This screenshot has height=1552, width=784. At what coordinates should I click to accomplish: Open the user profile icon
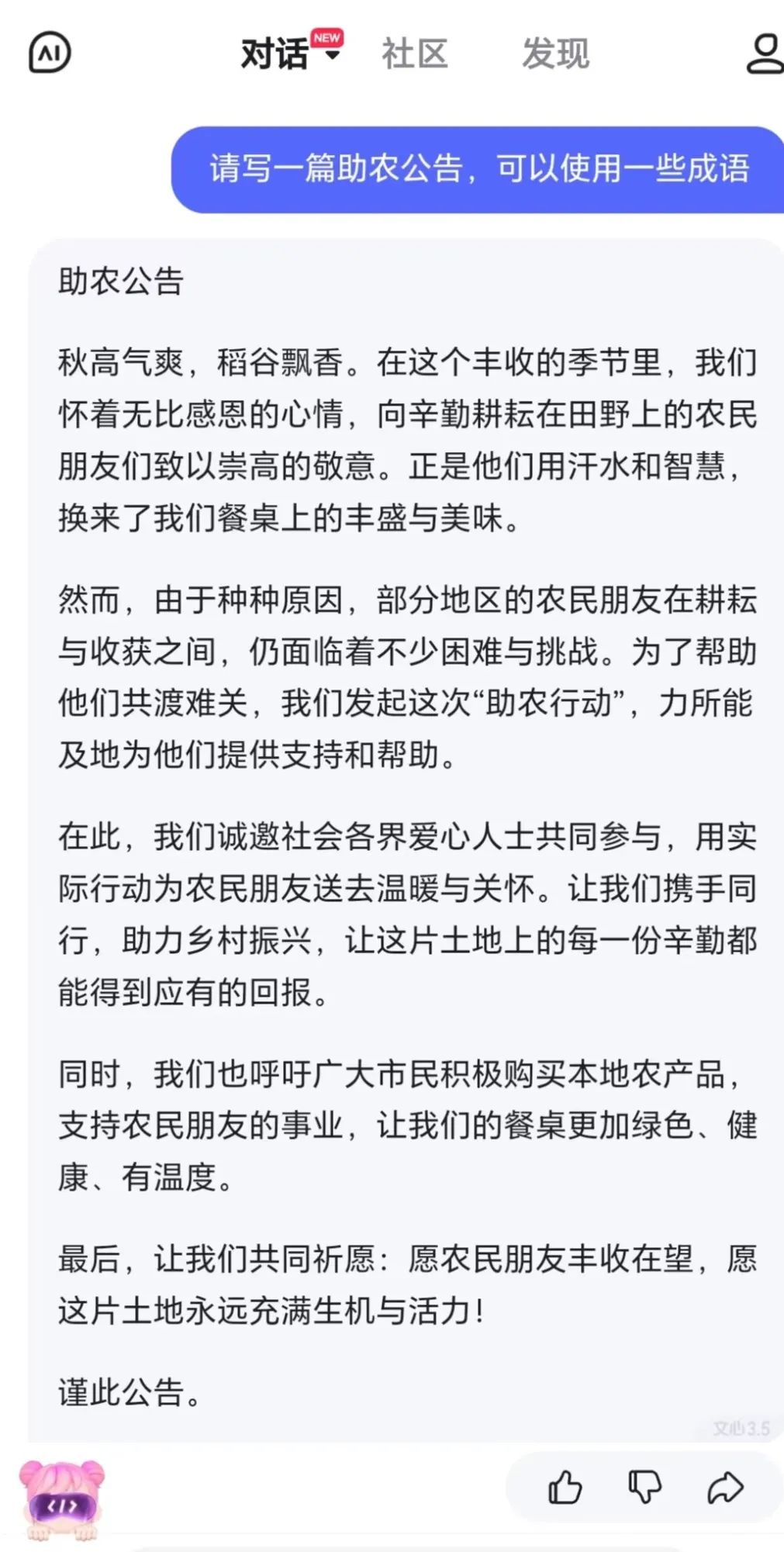765,54
